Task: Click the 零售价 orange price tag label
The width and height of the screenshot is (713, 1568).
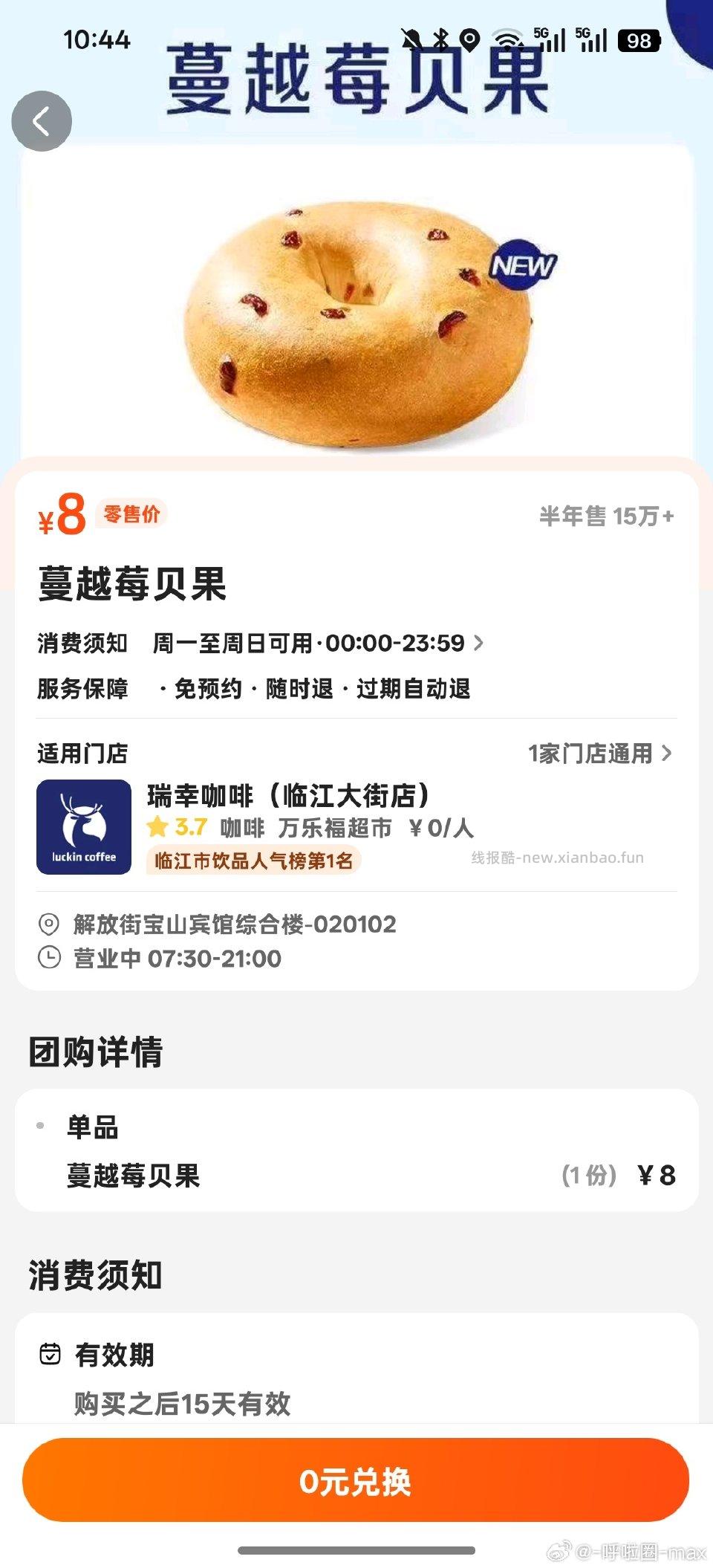Action: (131, 514)
